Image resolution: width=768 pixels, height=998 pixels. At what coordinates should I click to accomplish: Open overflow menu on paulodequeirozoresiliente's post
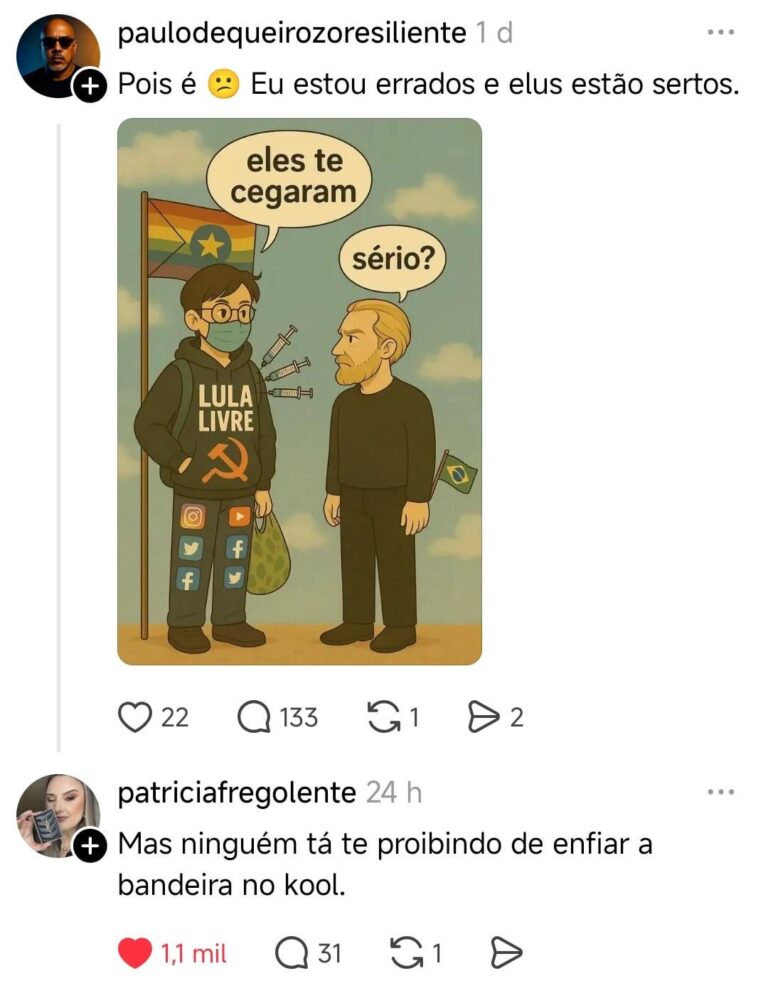click(720, 32)
